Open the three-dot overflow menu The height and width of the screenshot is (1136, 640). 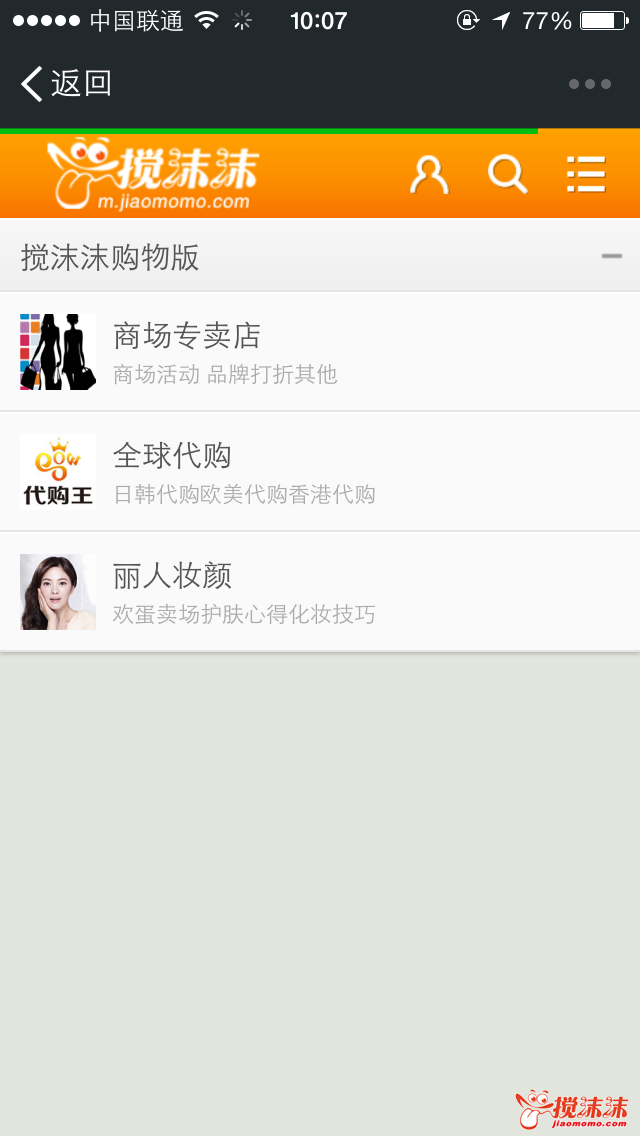pos(590,84)
